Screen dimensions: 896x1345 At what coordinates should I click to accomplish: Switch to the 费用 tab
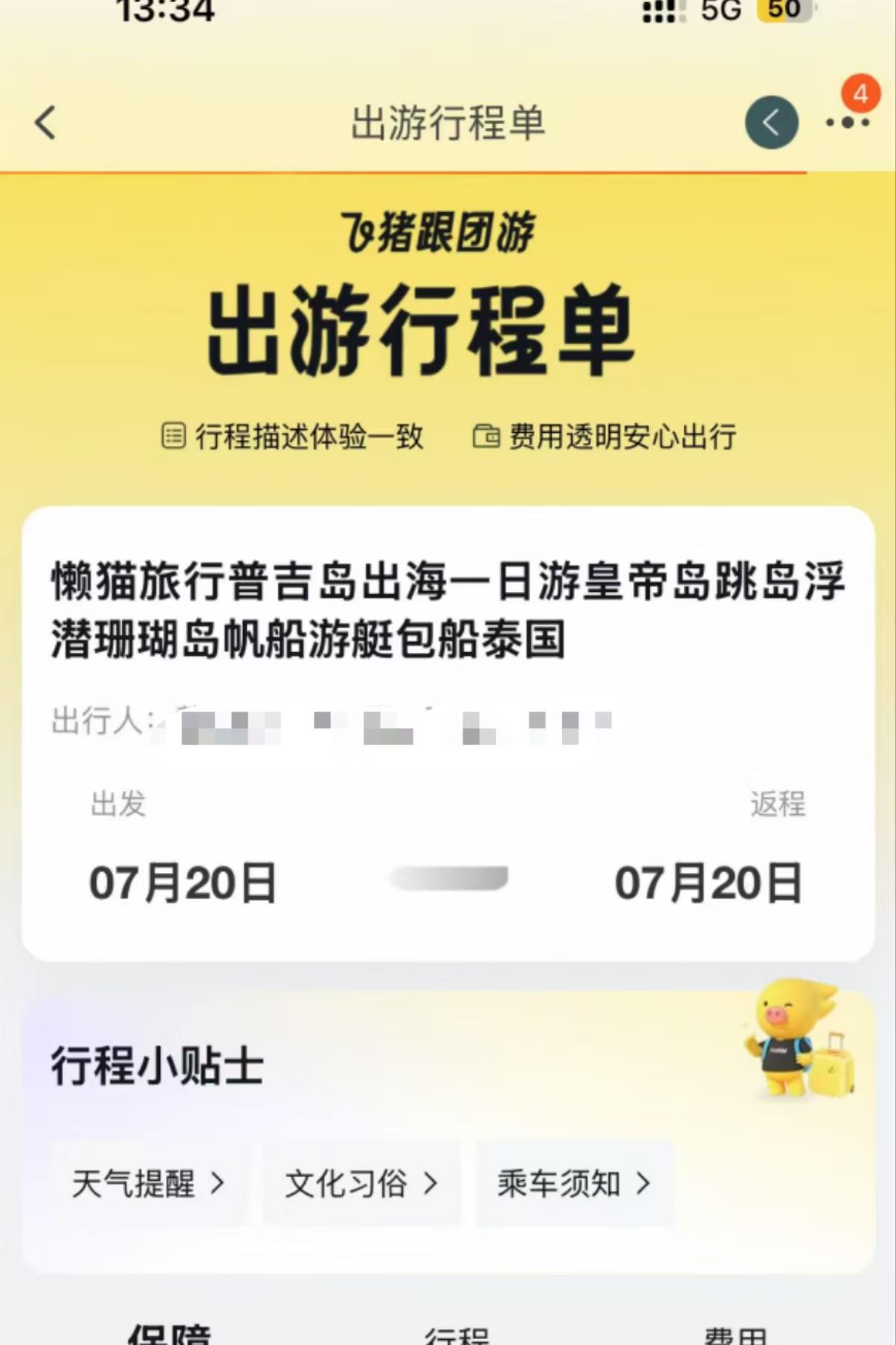735,1335
